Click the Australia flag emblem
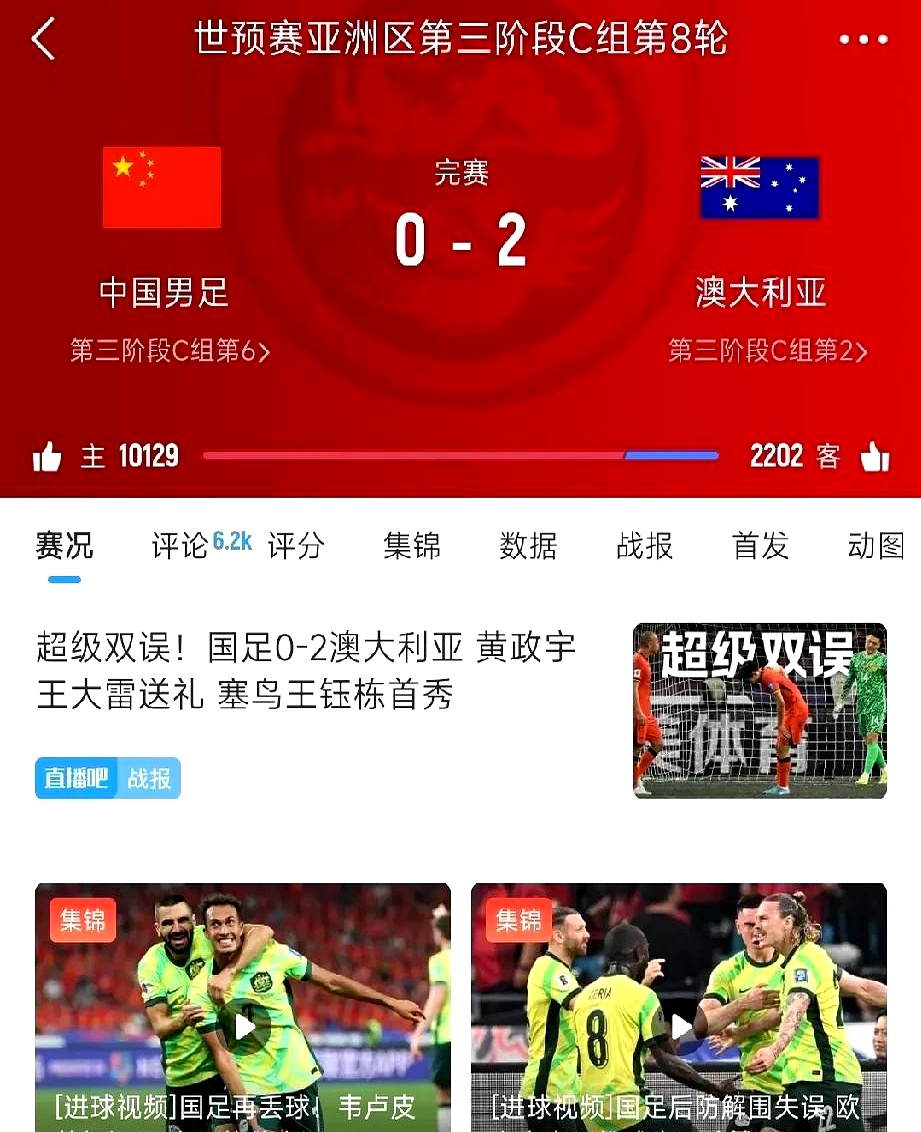Viewport: 921px width, 1132px height. tap(759, 189)
